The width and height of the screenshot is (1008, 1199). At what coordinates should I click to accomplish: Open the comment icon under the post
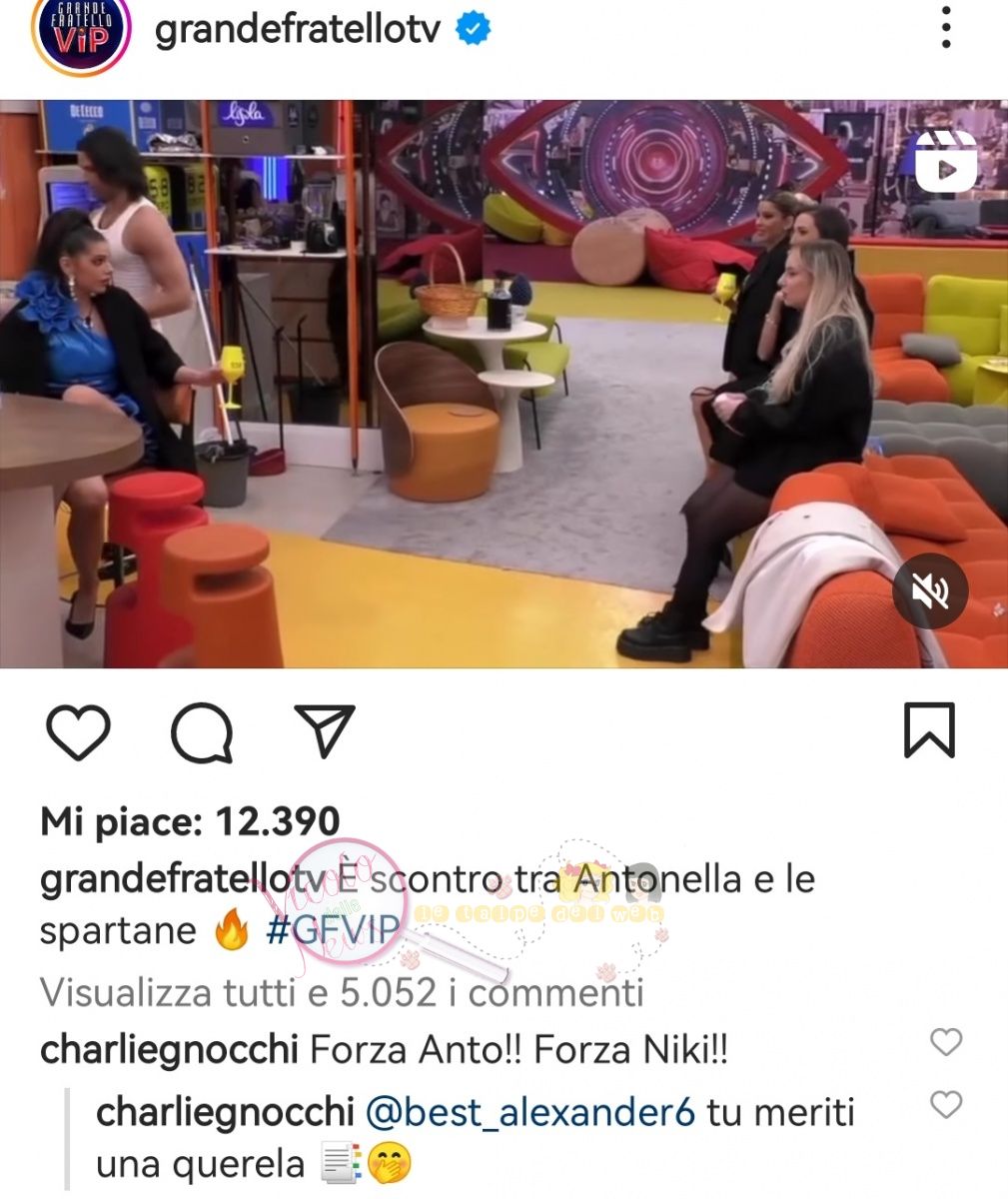(x=202, y=732)
